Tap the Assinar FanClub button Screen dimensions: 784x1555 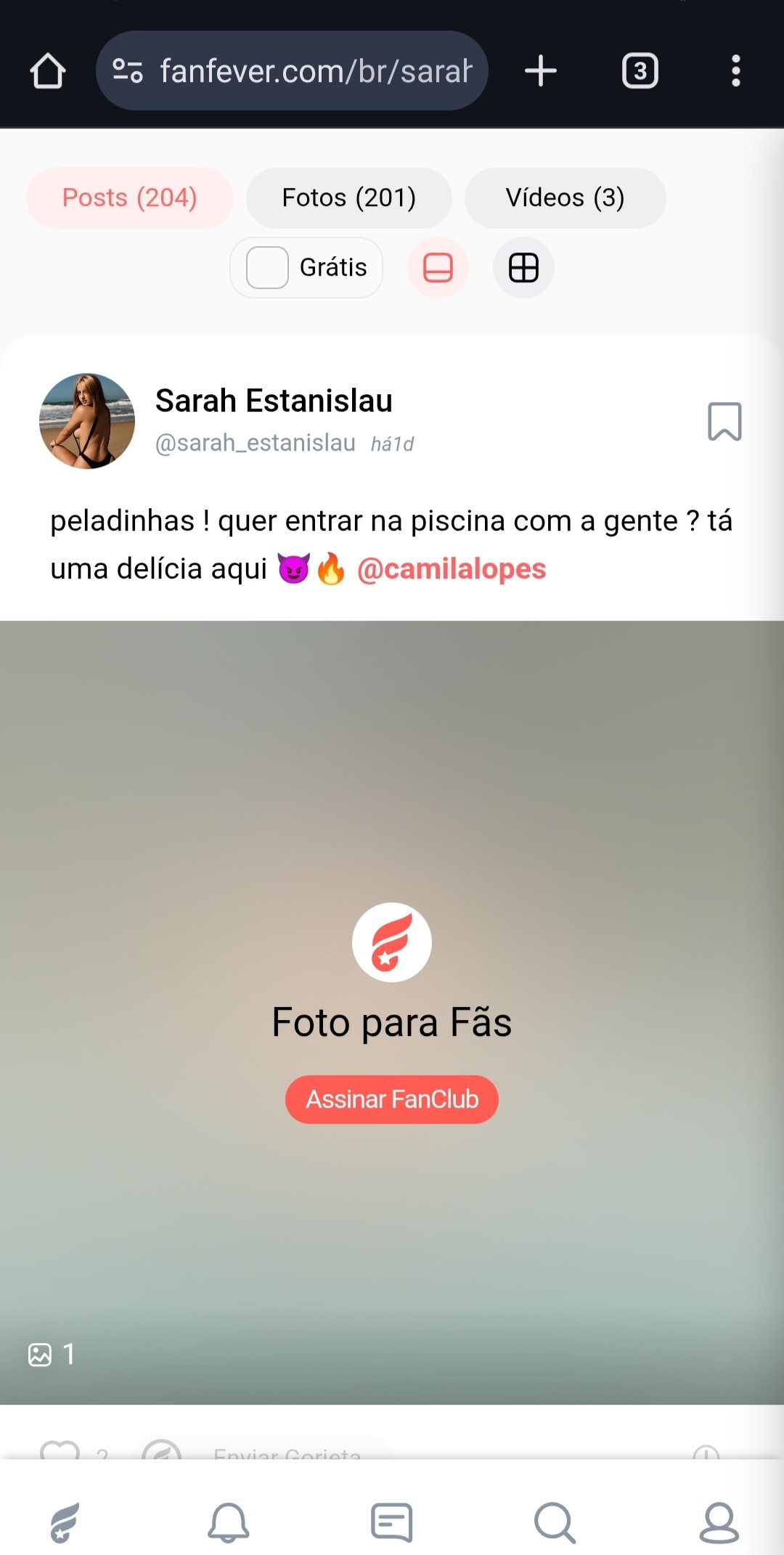click(x=392, y=1099)
